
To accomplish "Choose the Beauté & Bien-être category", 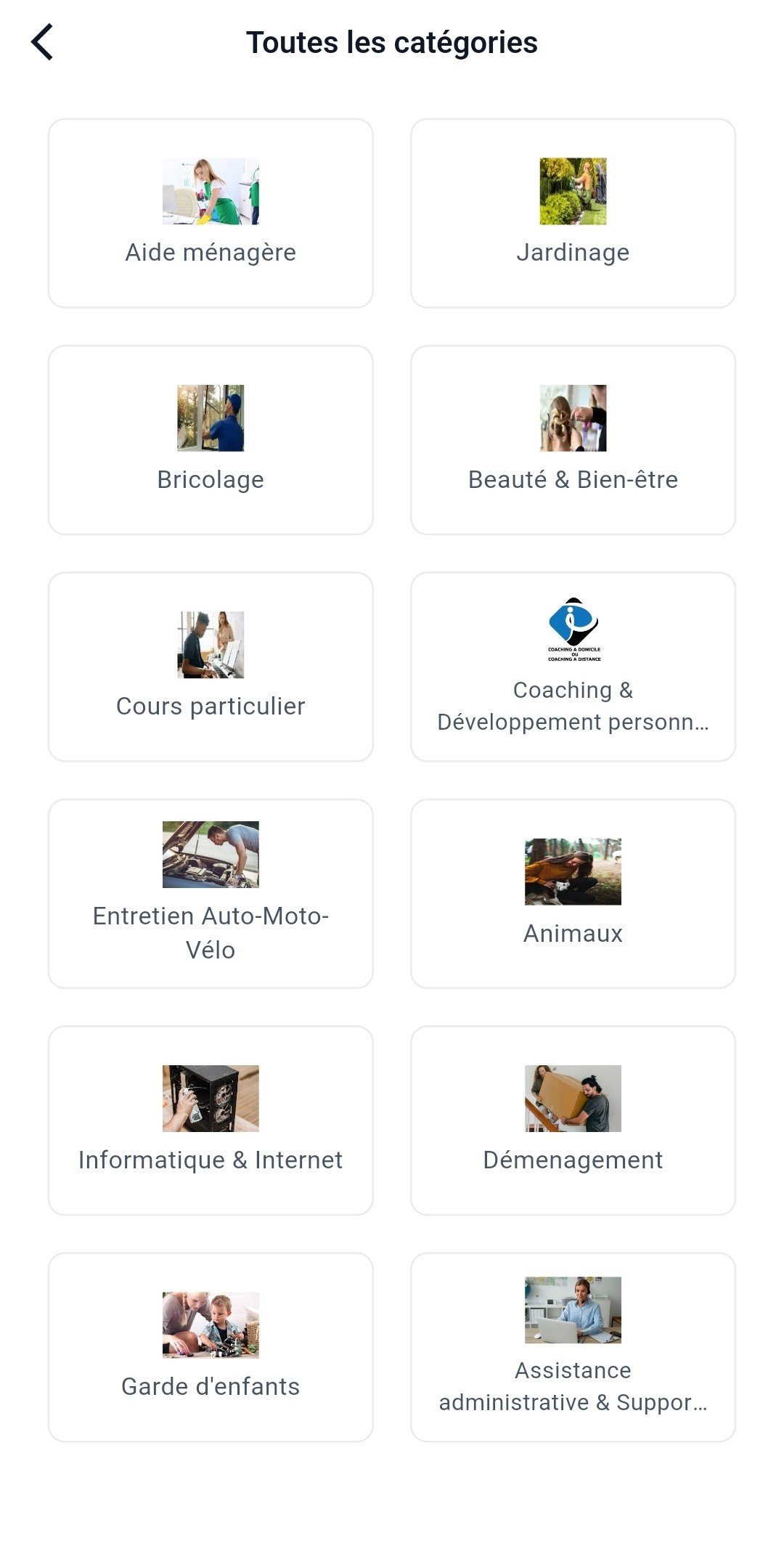I will click(573, 440).
